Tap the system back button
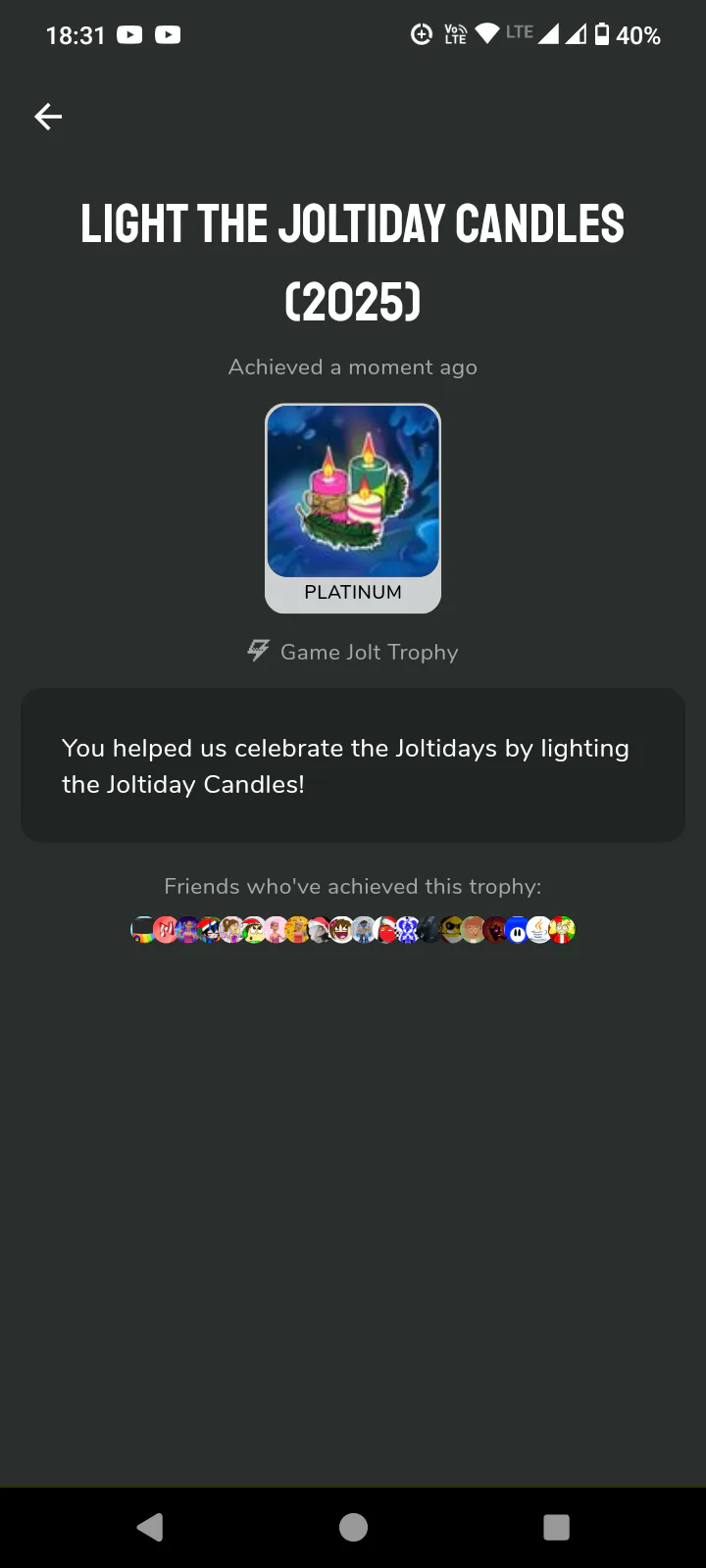The height and width of the screenshot is (1568, 706). pyautogui.click(x=150, y=1527)
